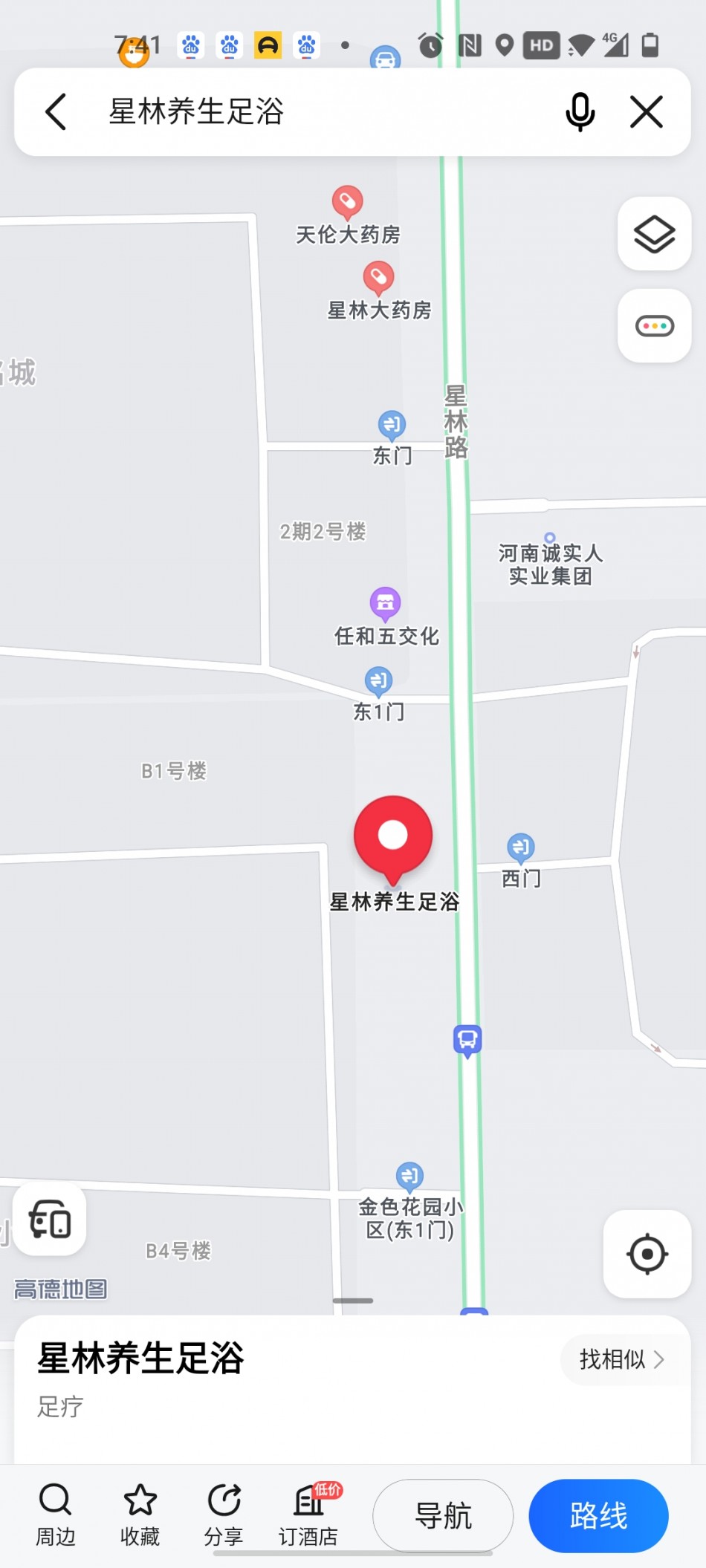This screenshot has width=706, height=1568.
Task: Clear the search with the X icon
Action: point(646,112)
